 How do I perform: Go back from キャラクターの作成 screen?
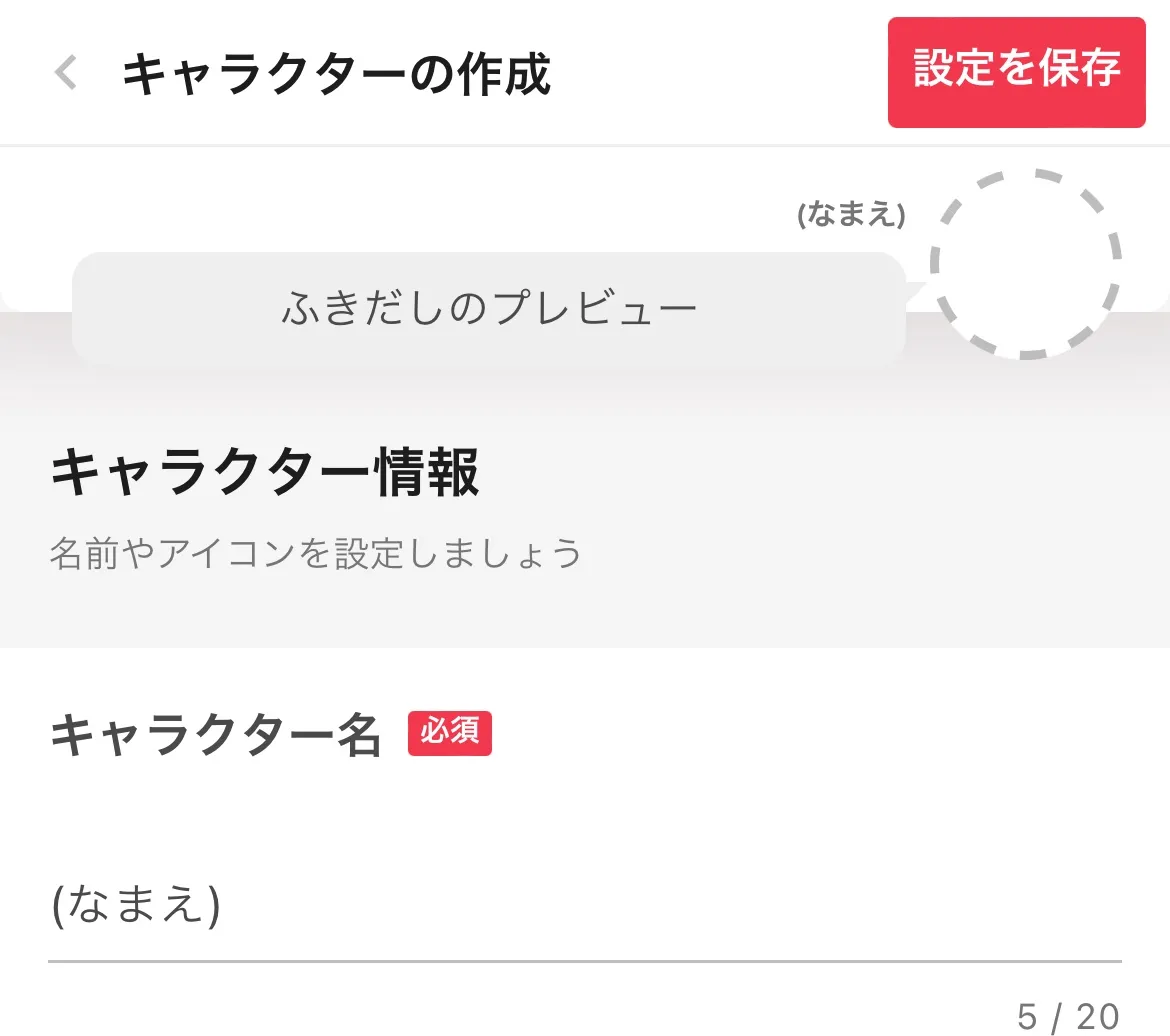(x=66, y=74)
